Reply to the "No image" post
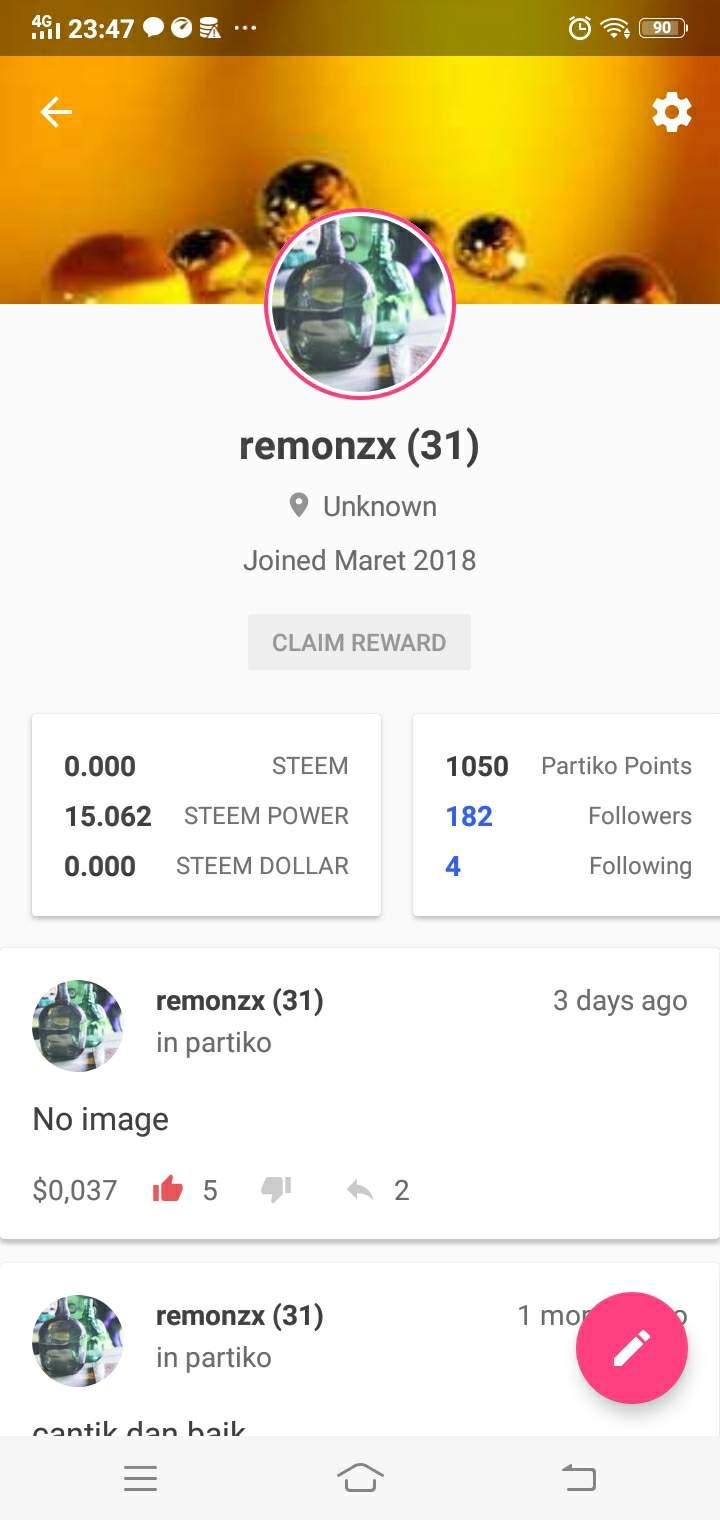The width and height of the screenshot is (720, 1520). tap(360, 1190)
